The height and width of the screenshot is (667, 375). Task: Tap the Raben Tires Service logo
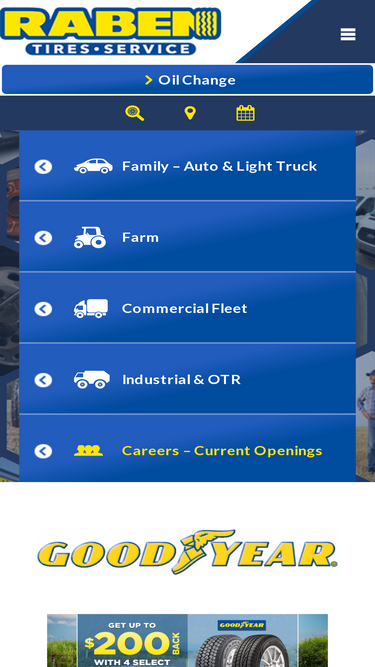(111, 31)
